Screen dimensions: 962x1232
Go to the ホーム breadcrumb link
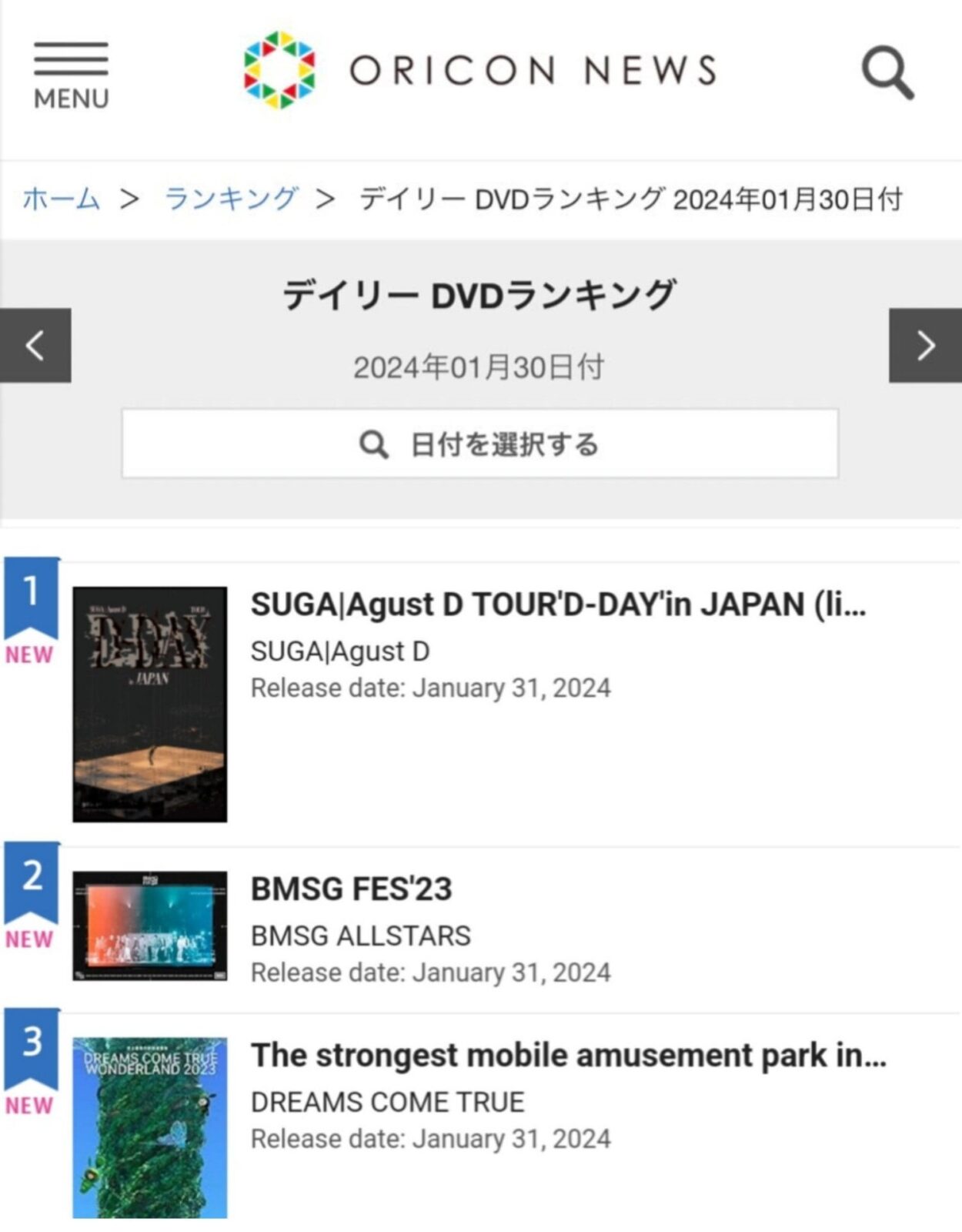61,199
